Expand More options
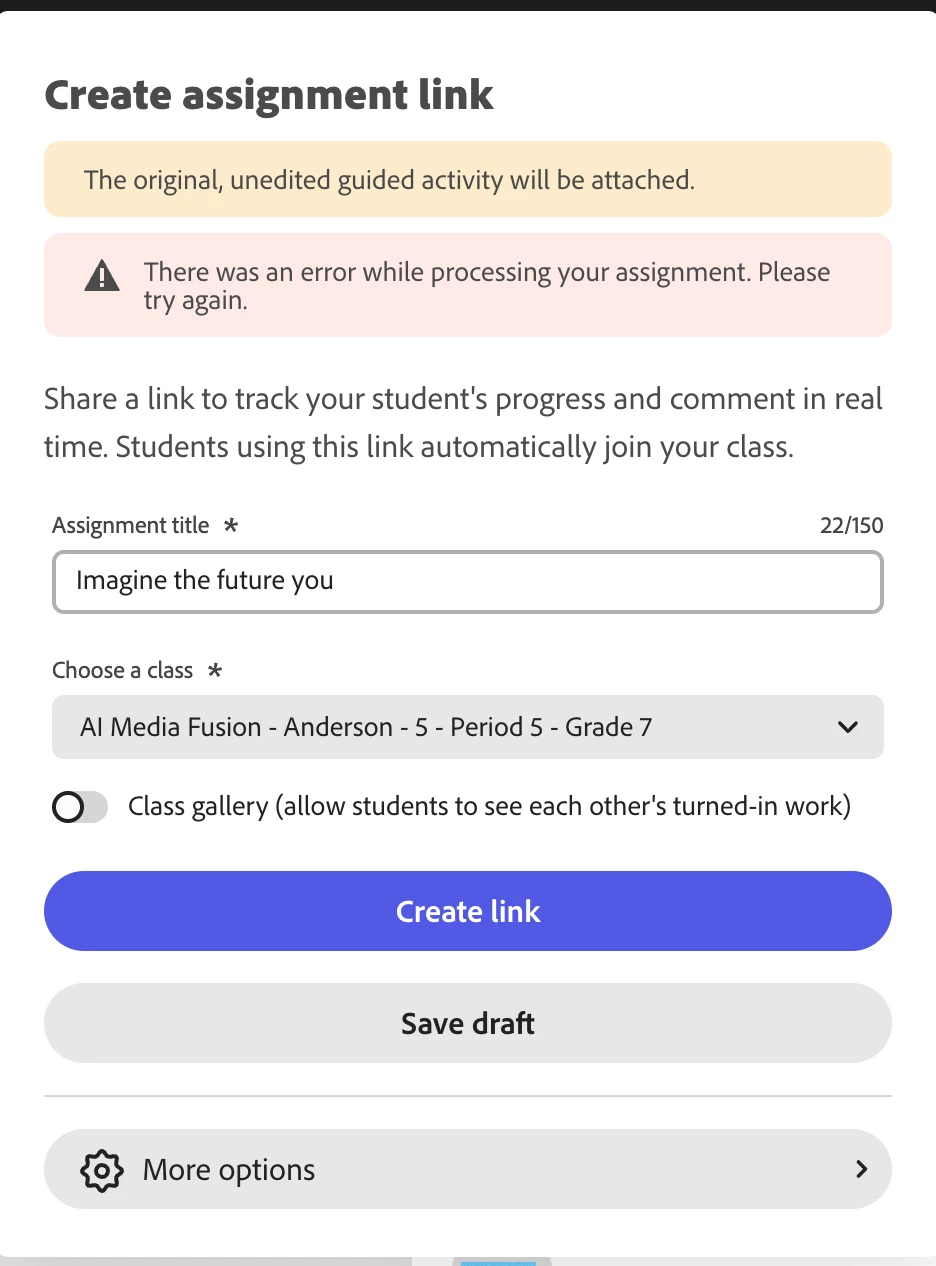Viewport: 936px width, 1266px height. click(x=467, y=1169)
